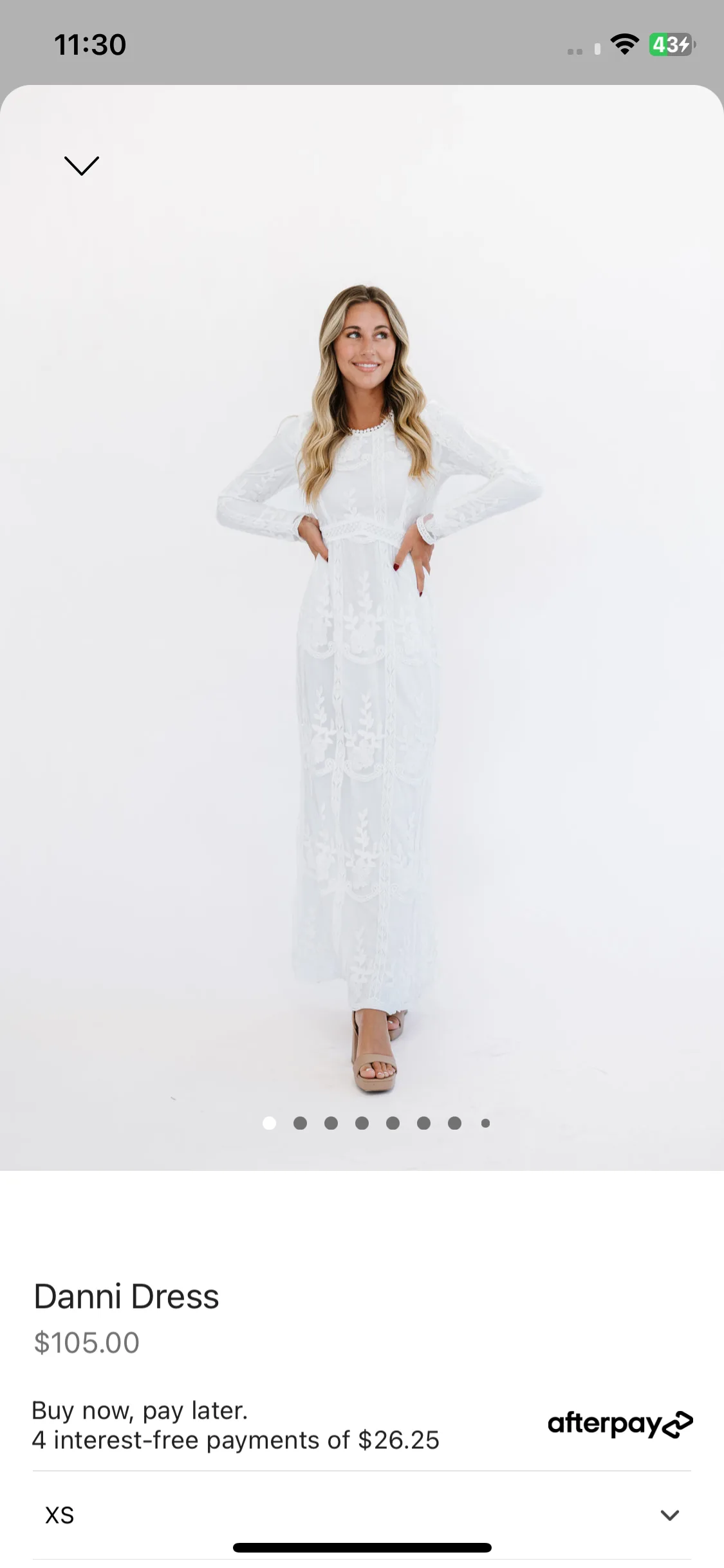Enlarge the Danni Dress product photo
This screenshot has height=1568, width=724.
pos(362,644)
